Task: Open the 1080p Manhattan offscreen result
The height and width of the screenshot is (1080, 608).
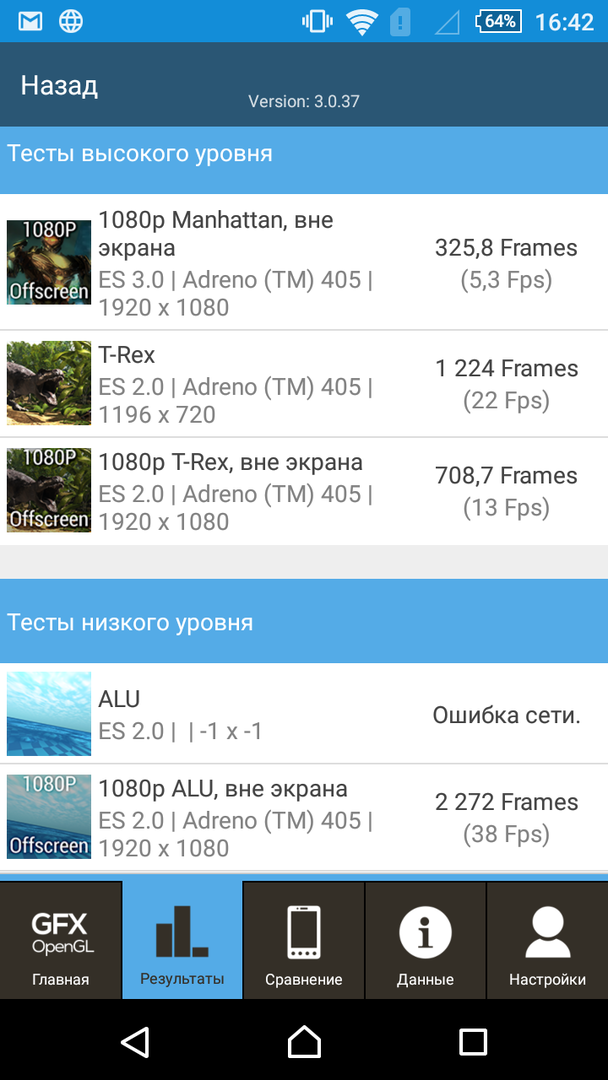Action: [304, 263]
